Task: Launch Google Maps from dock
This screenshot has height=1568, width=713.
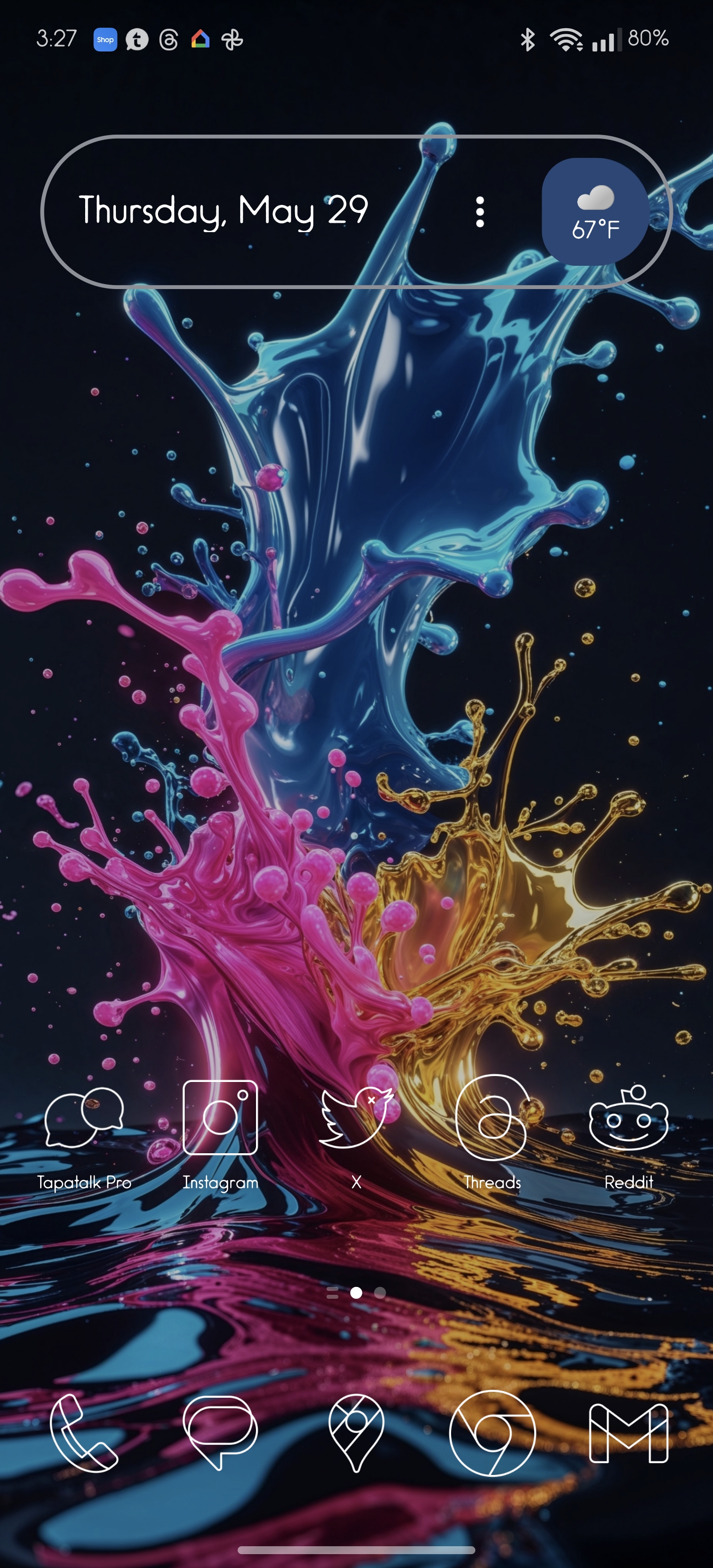Action: point(357,1433)
